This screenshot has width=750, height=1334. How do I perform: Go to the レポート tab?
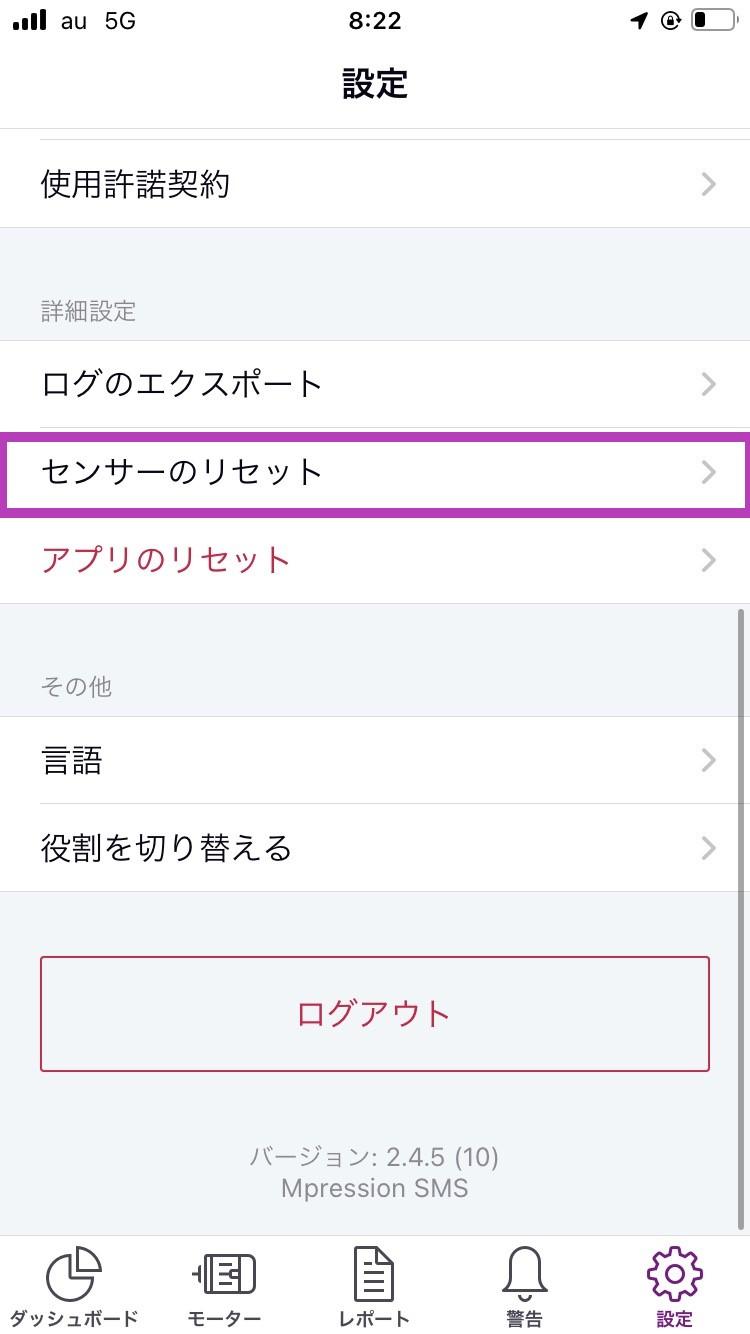(x=375, y=1286)
